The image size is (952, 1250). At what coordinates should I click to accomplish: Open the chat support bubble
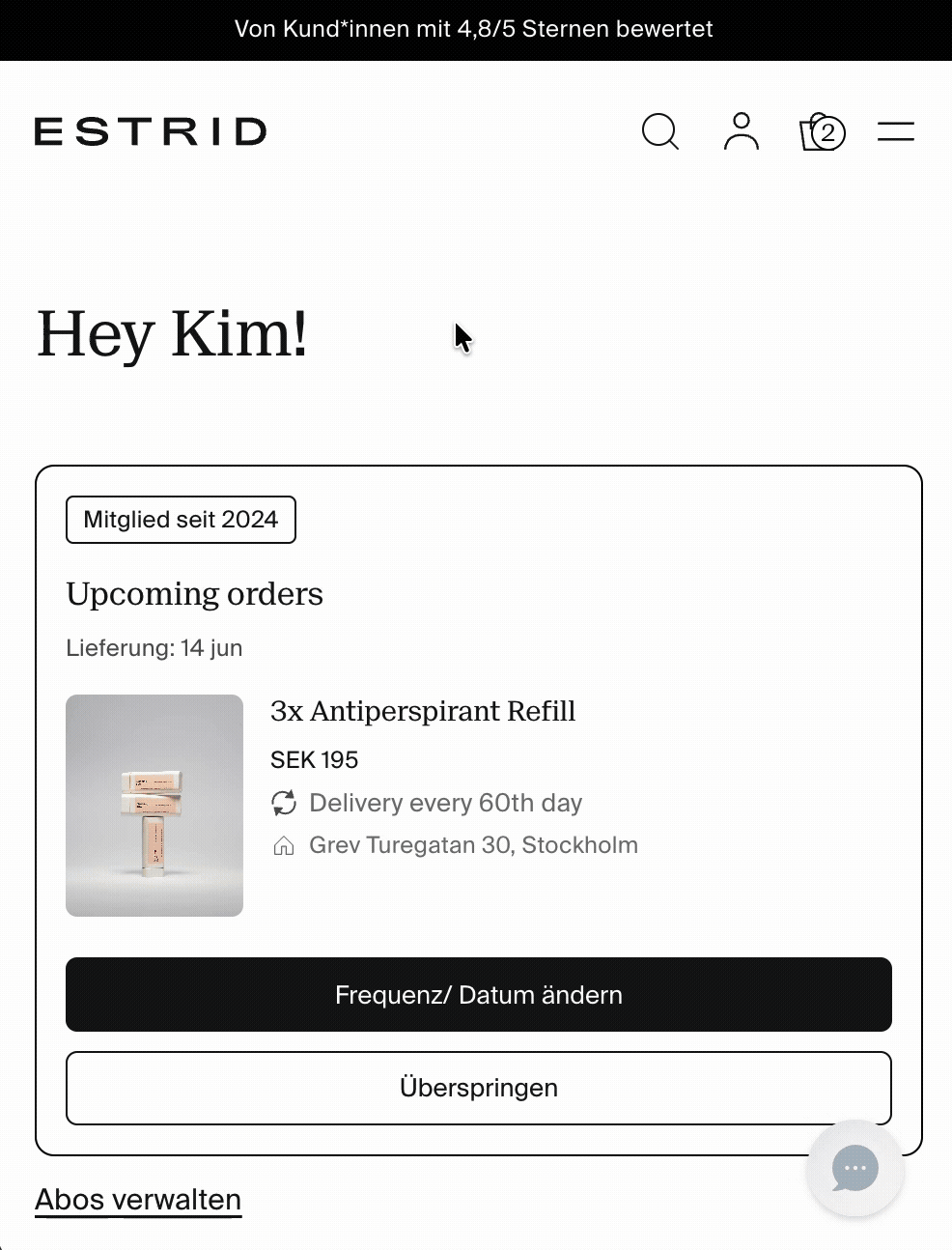coord(854,1169)
